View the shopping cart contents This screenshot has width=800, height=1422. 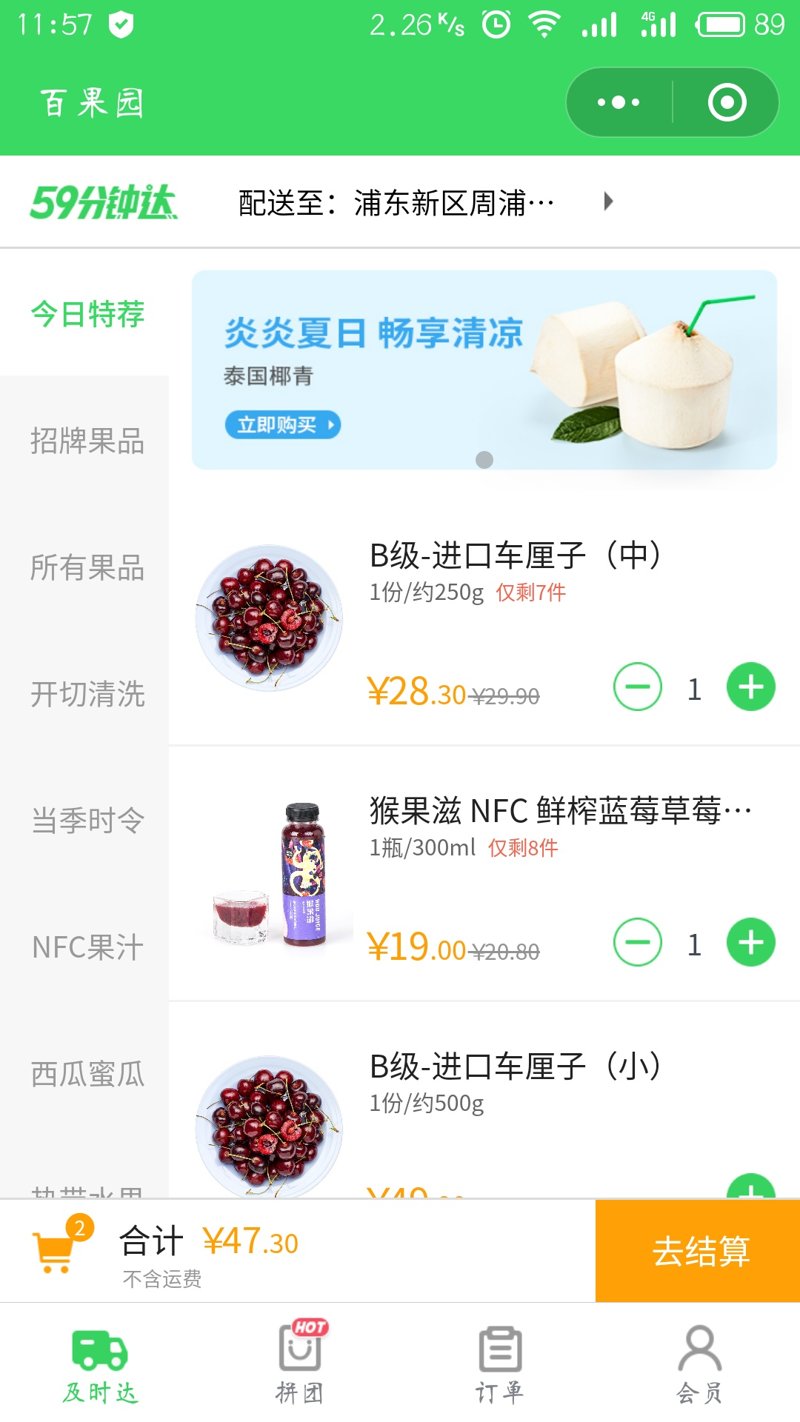tap(56, 1250)
